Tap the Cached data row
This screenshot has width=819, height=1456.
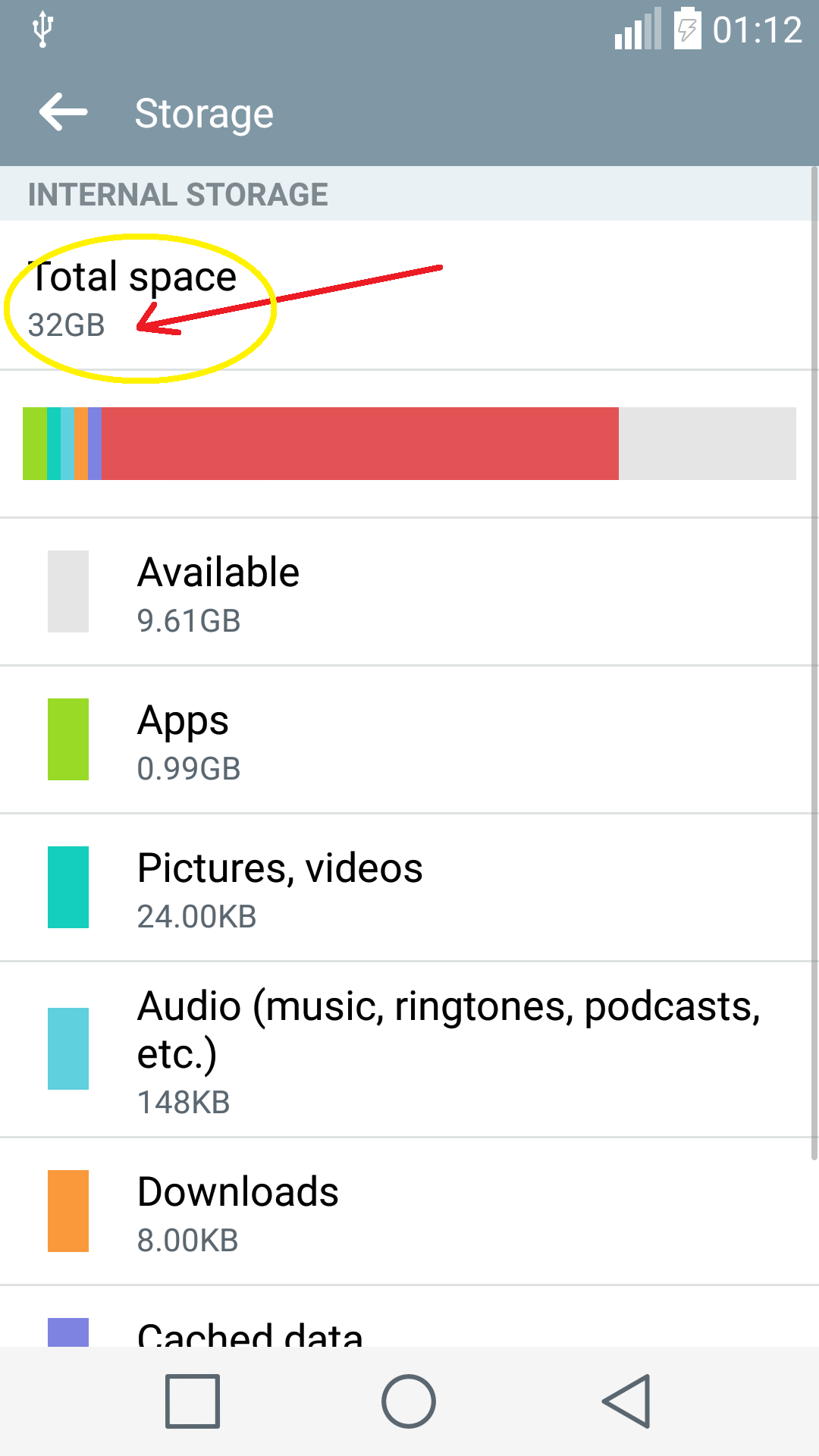pos(409,1317)
